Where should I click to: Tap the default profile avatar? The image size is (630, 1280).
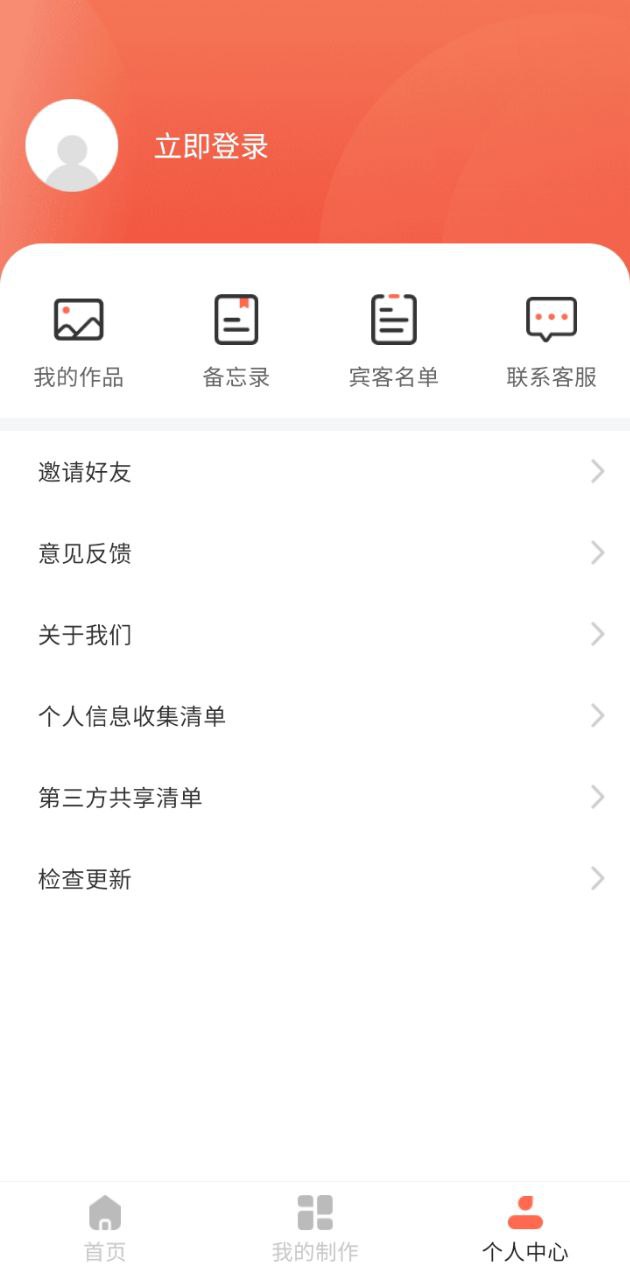[x=71, y=146]
